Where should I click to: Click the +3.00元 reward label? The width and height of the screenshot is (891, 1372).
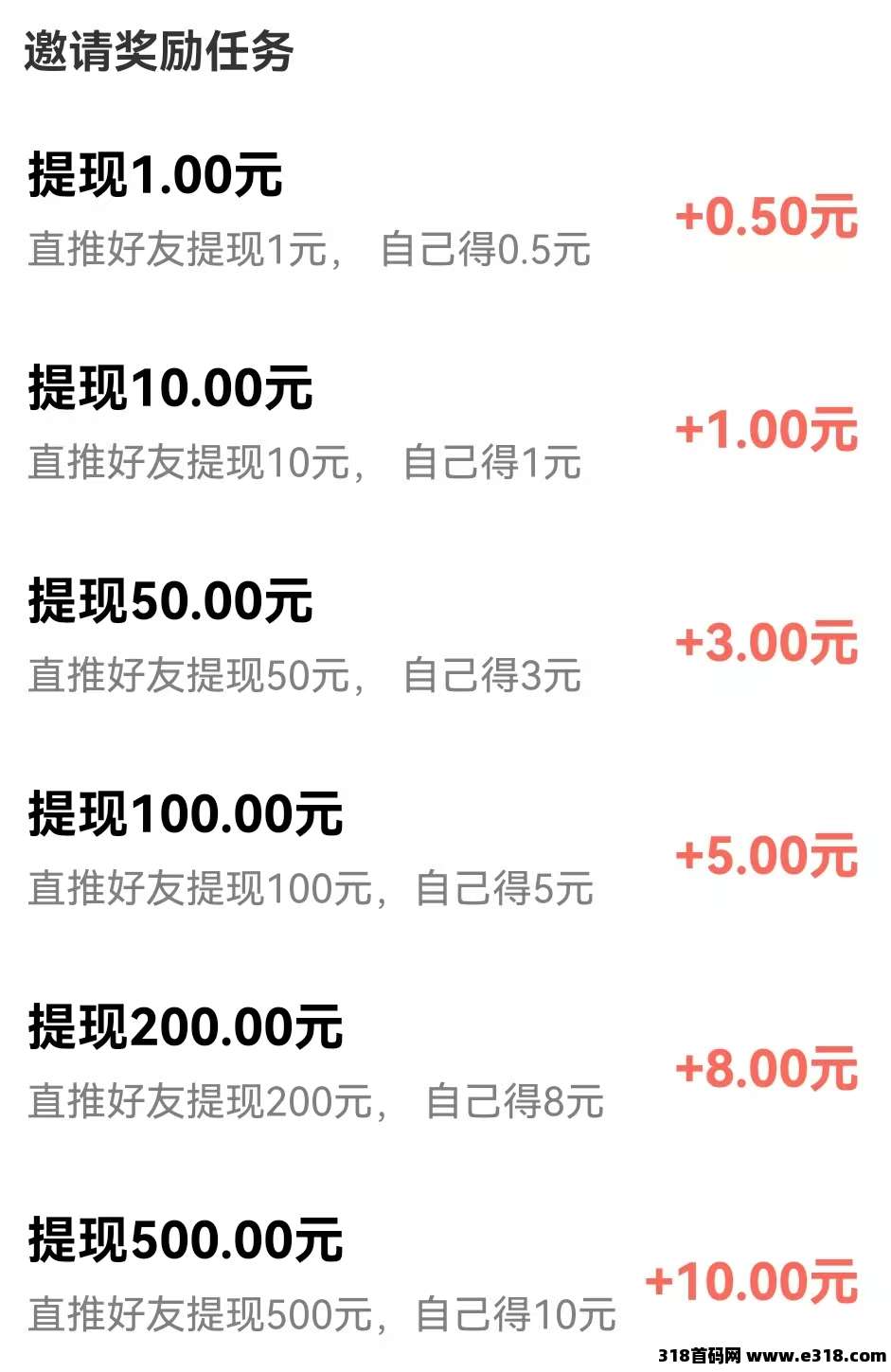coord(763,643)
